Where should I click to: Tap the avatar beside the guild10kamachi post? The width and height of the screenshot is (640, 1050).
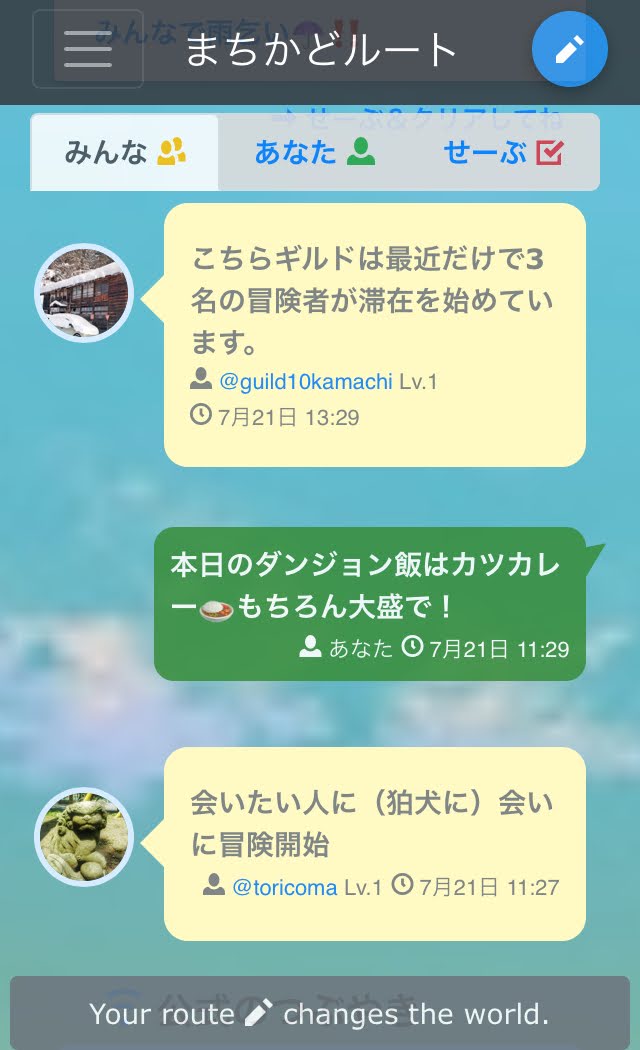[84, 293]
